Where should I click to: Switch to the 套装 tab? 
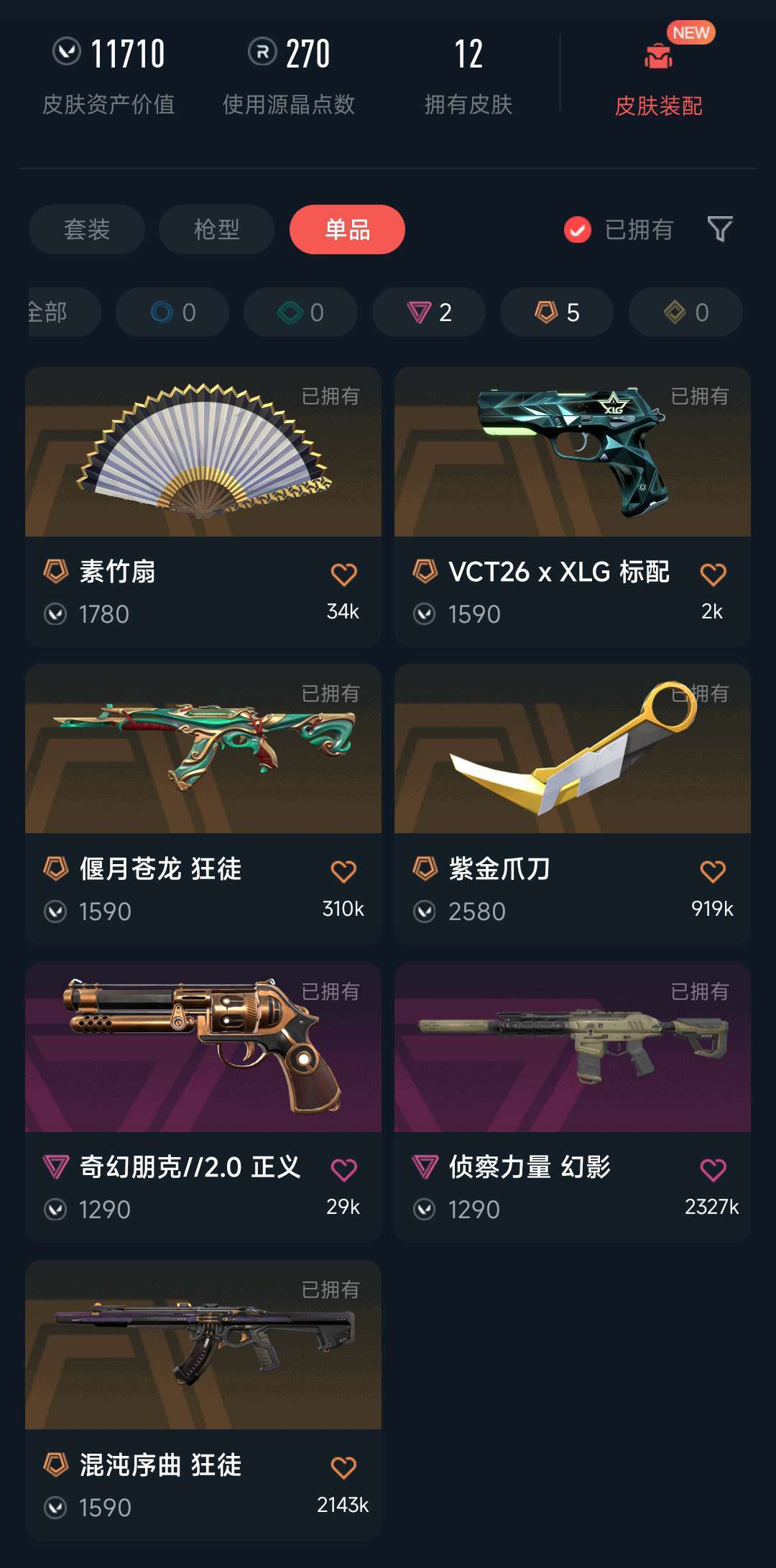click(86, 229)
